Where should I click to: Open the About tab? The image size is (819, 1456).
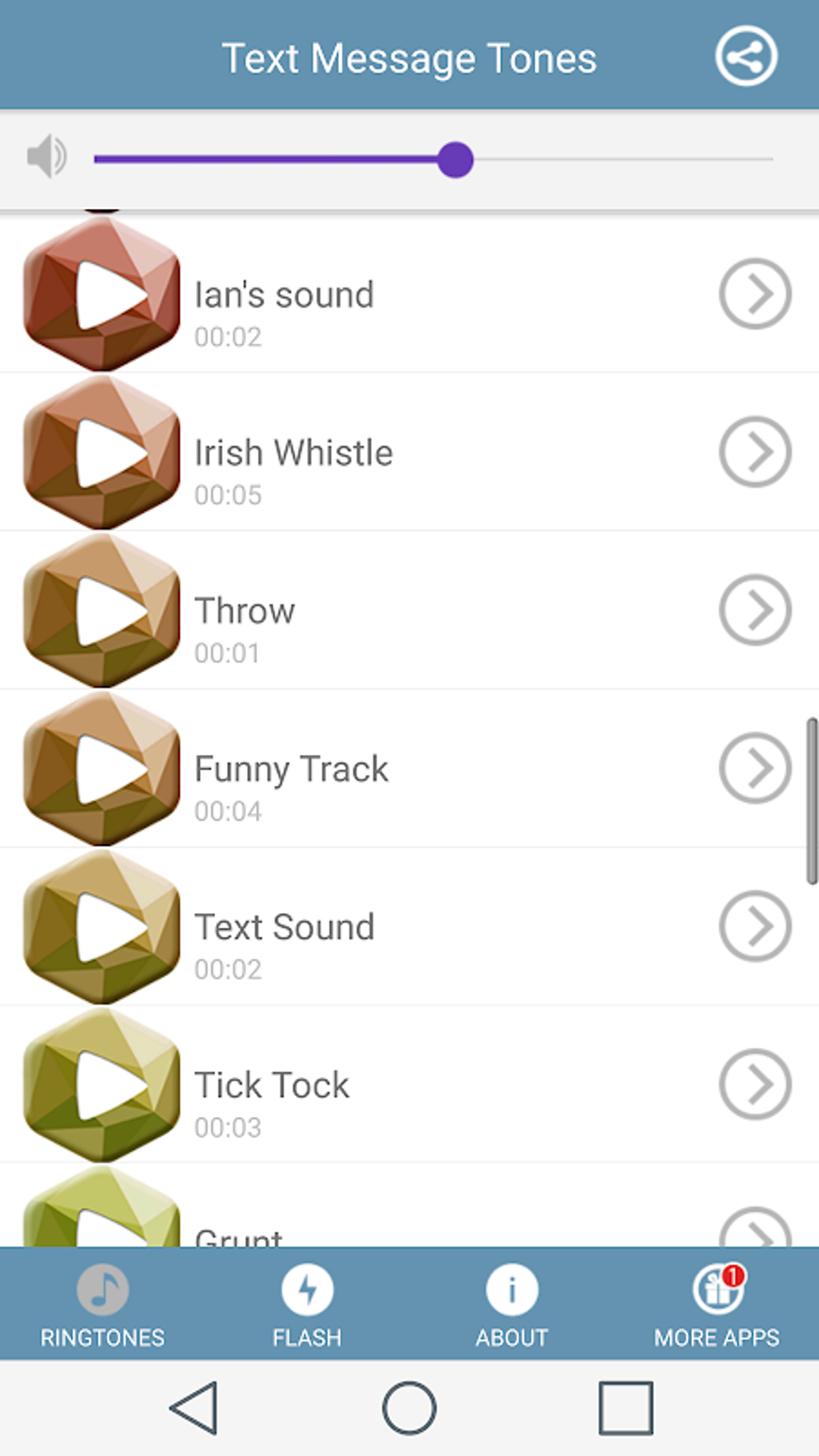511,1304
